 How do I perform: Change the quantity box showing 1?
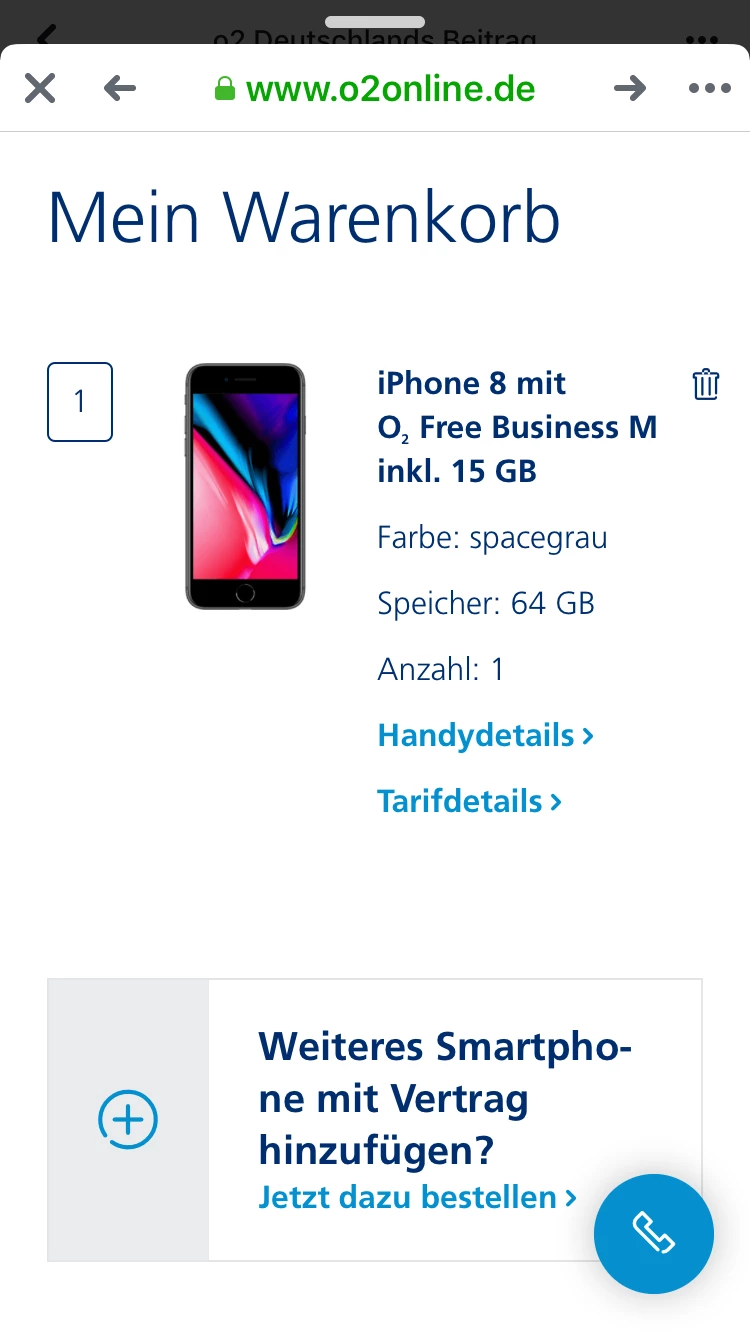pyautogui.click(x=80, y=402)
